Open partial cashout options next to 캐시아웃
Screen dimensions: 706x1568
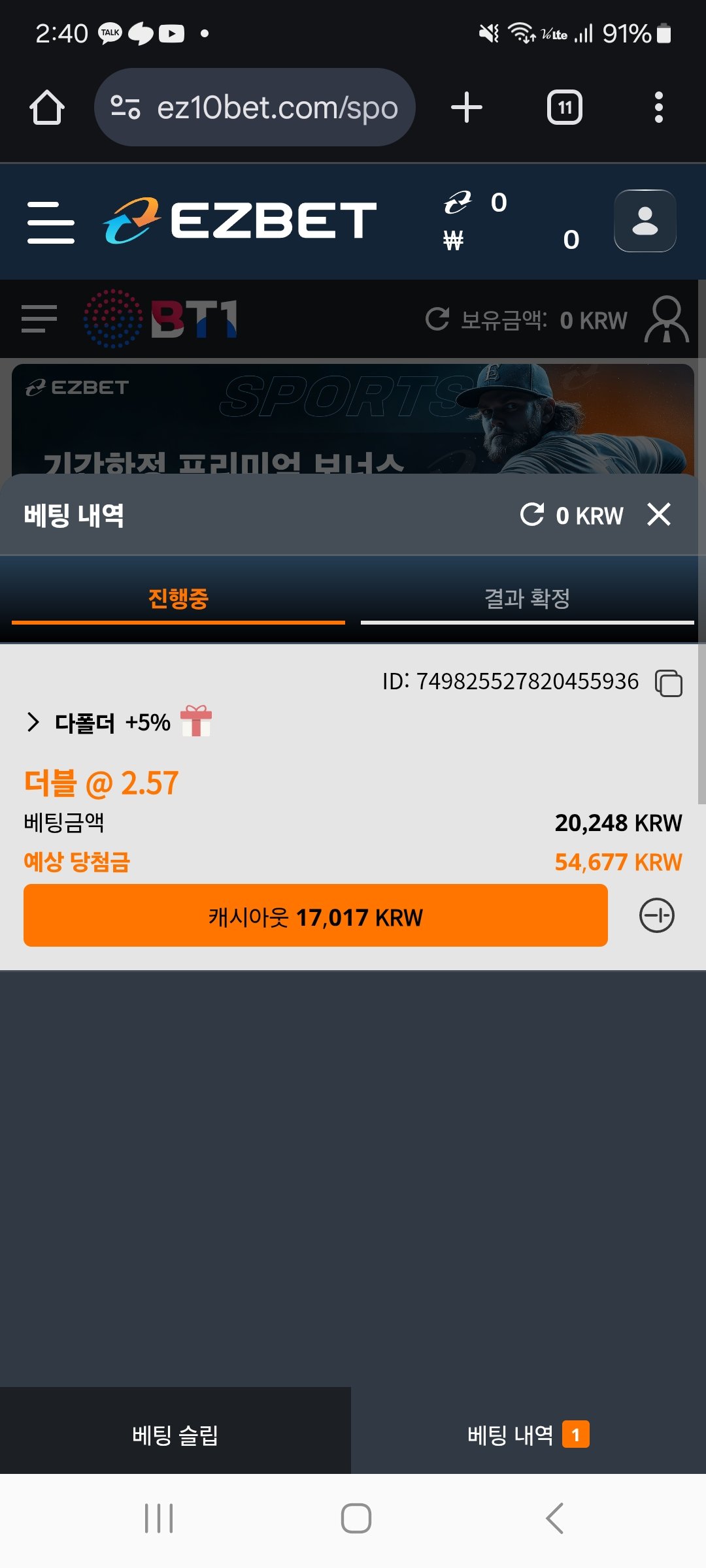656,916
